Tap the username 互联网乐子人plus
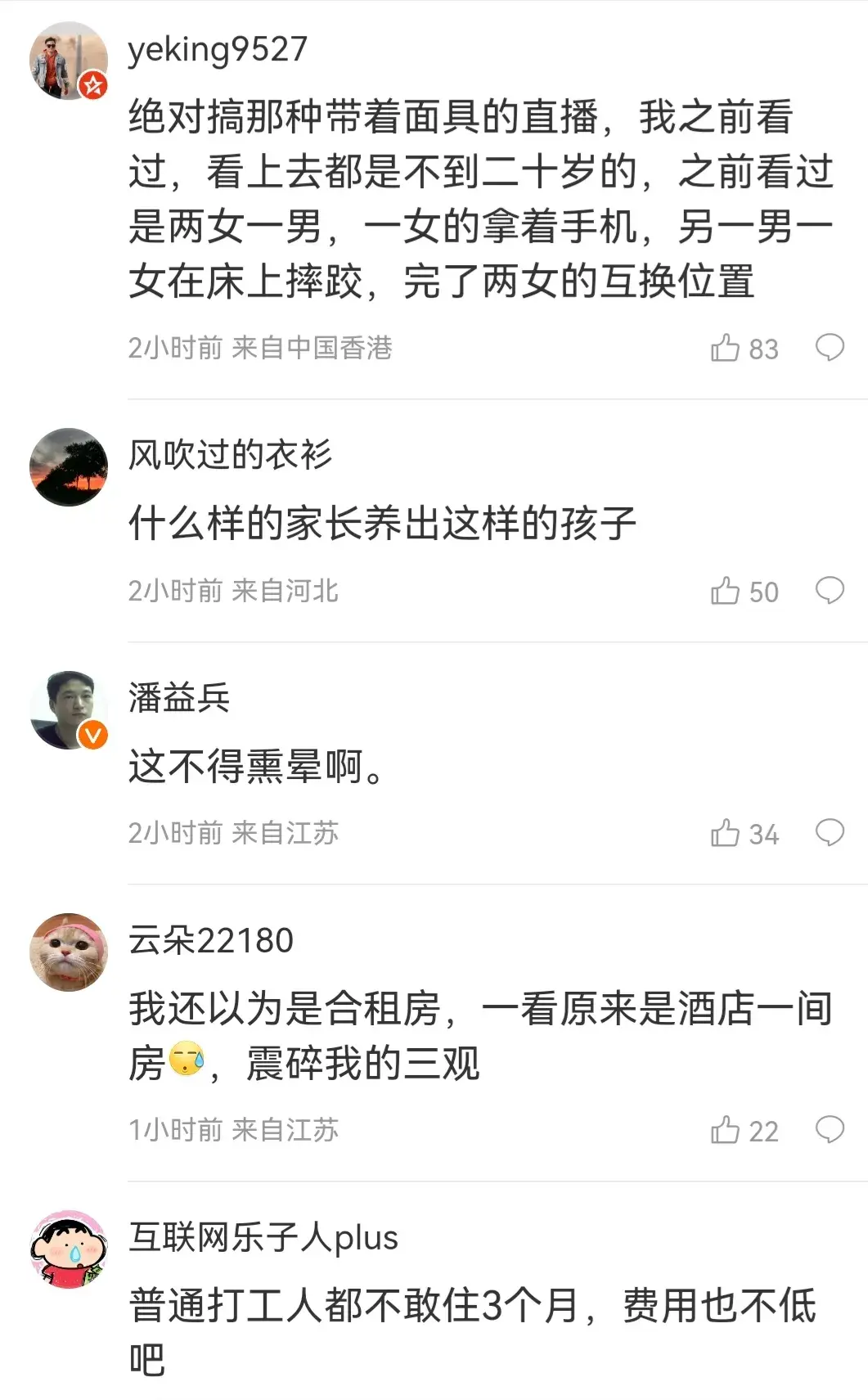This screenshot has width=868, height=1400. pos(263,1237)
